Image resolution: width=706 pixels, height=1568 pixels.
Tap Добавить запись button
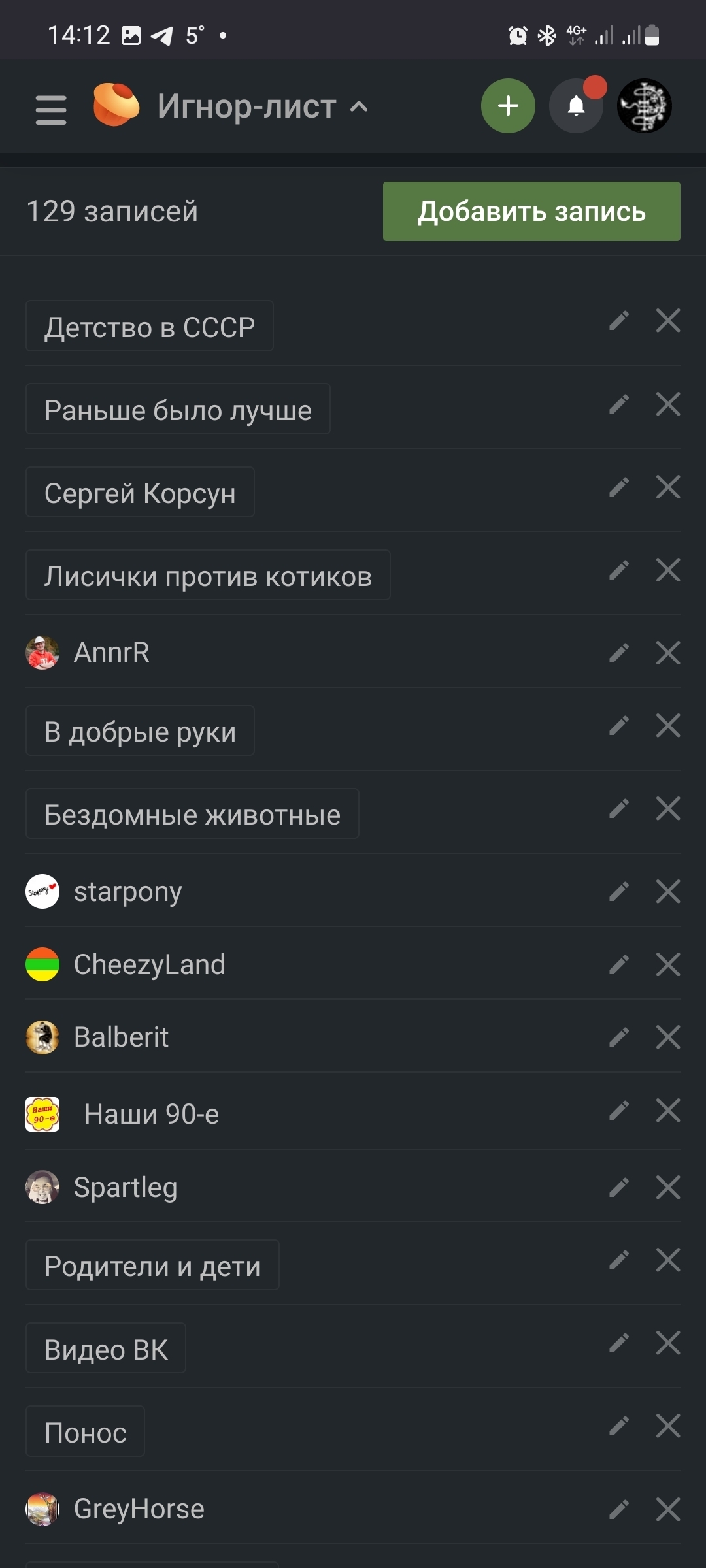coord(531,211)
